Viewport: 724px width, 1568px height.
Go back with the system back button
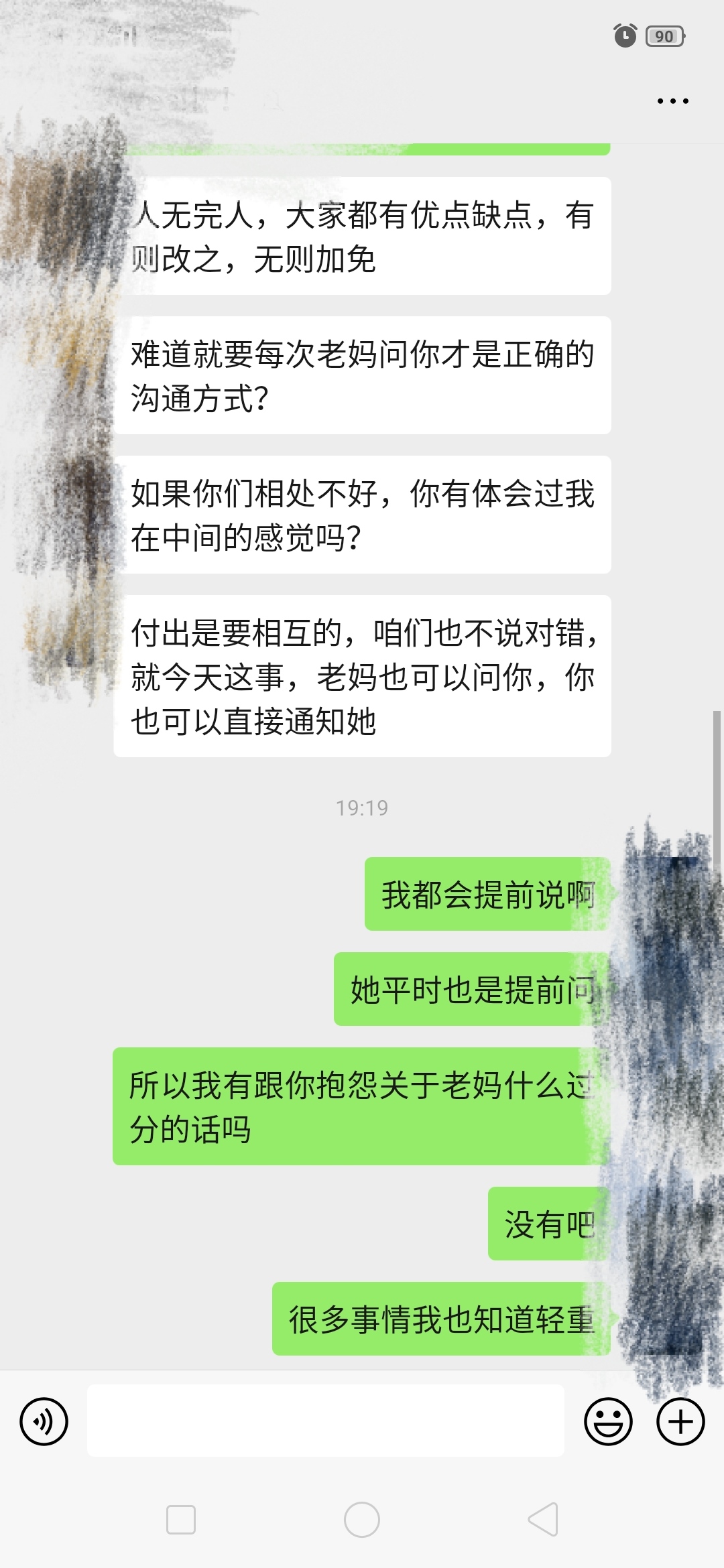543,1519
